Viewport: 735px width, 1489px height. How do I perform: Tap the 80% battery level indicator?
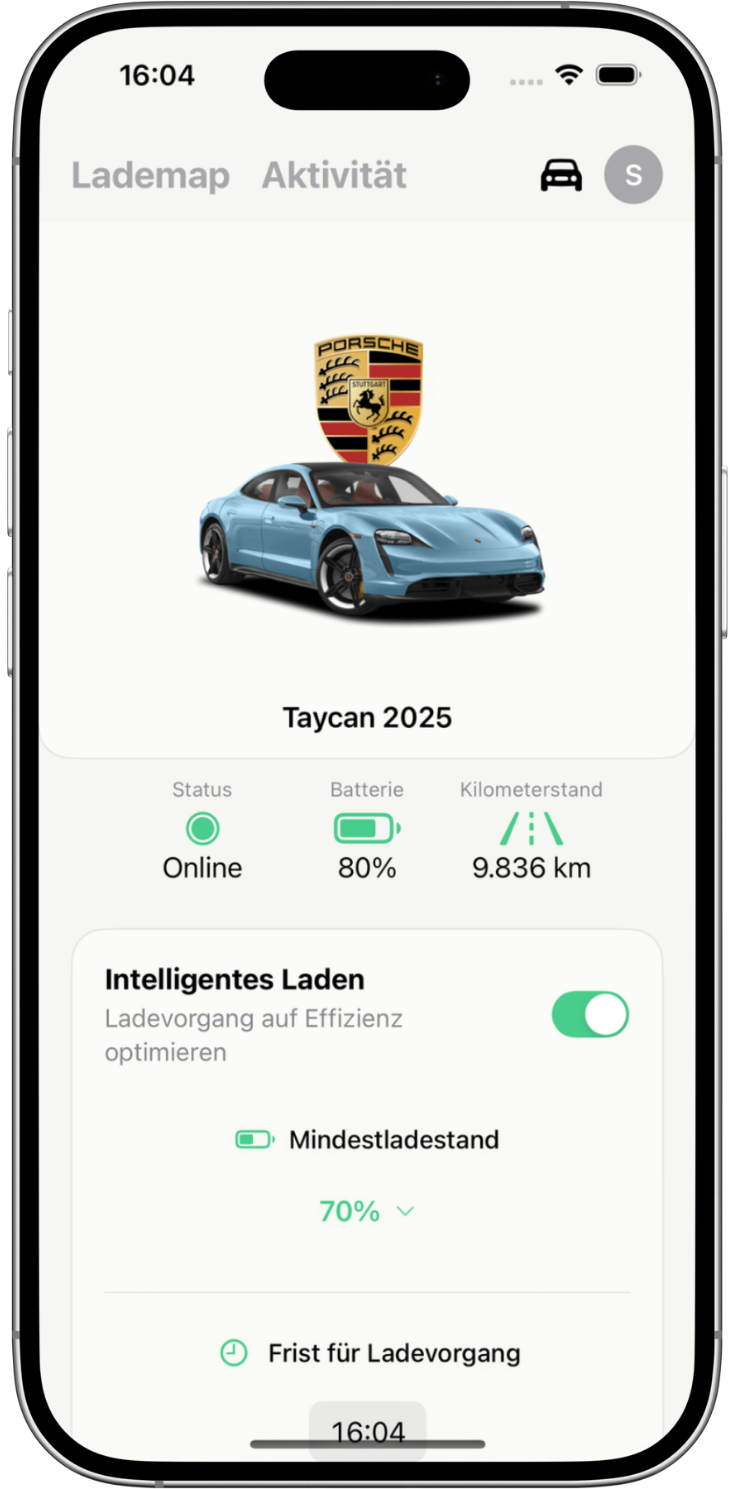pos(366,867)
